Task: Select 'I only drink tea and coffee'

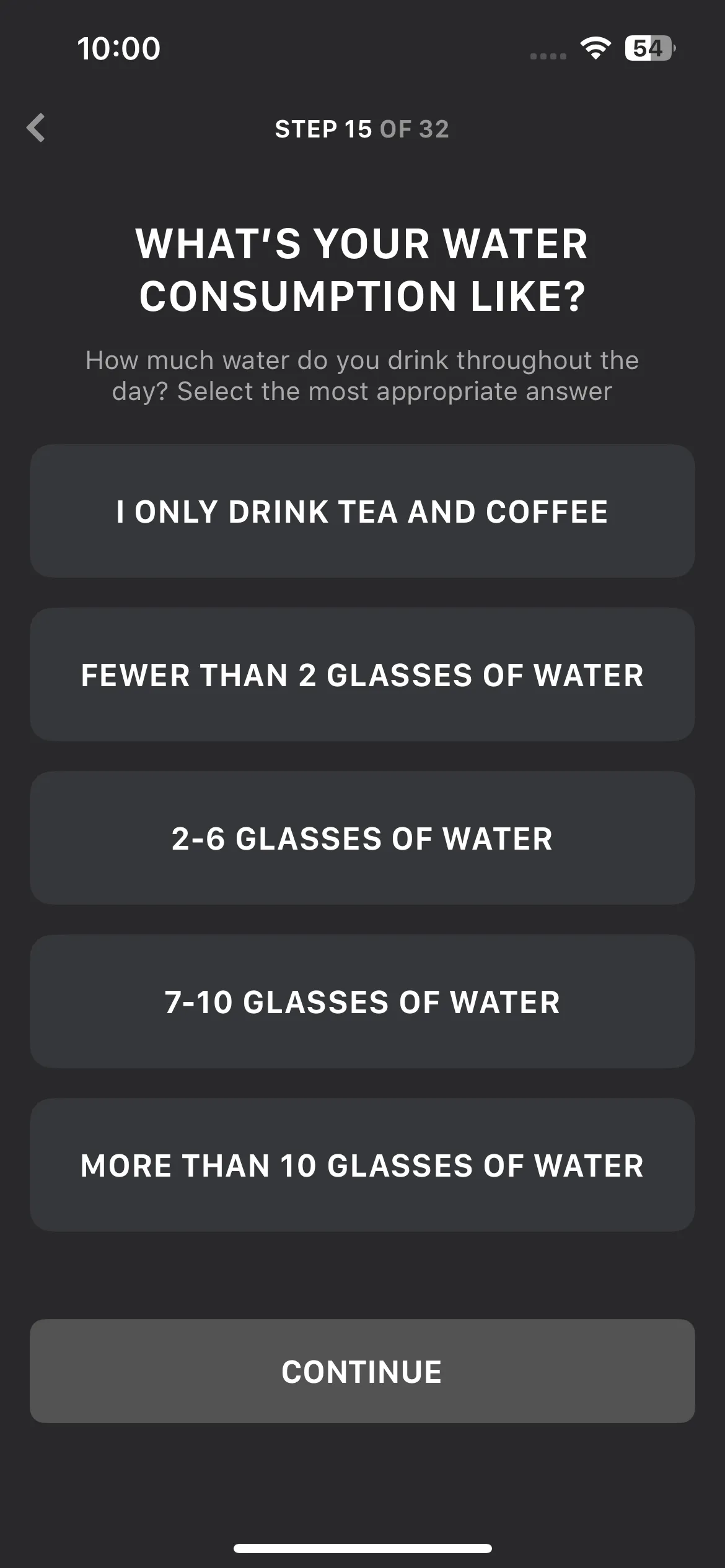Action: pos(362,511)
